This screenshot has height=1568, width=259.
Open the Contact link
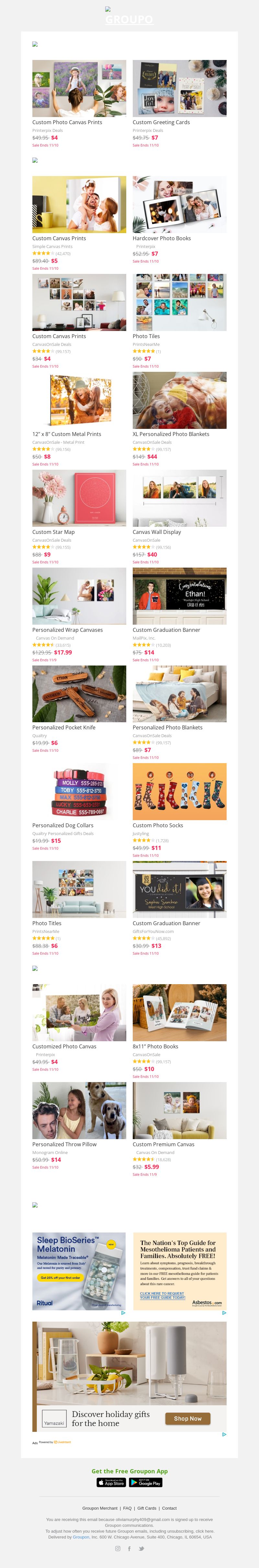coord(169,1508)
